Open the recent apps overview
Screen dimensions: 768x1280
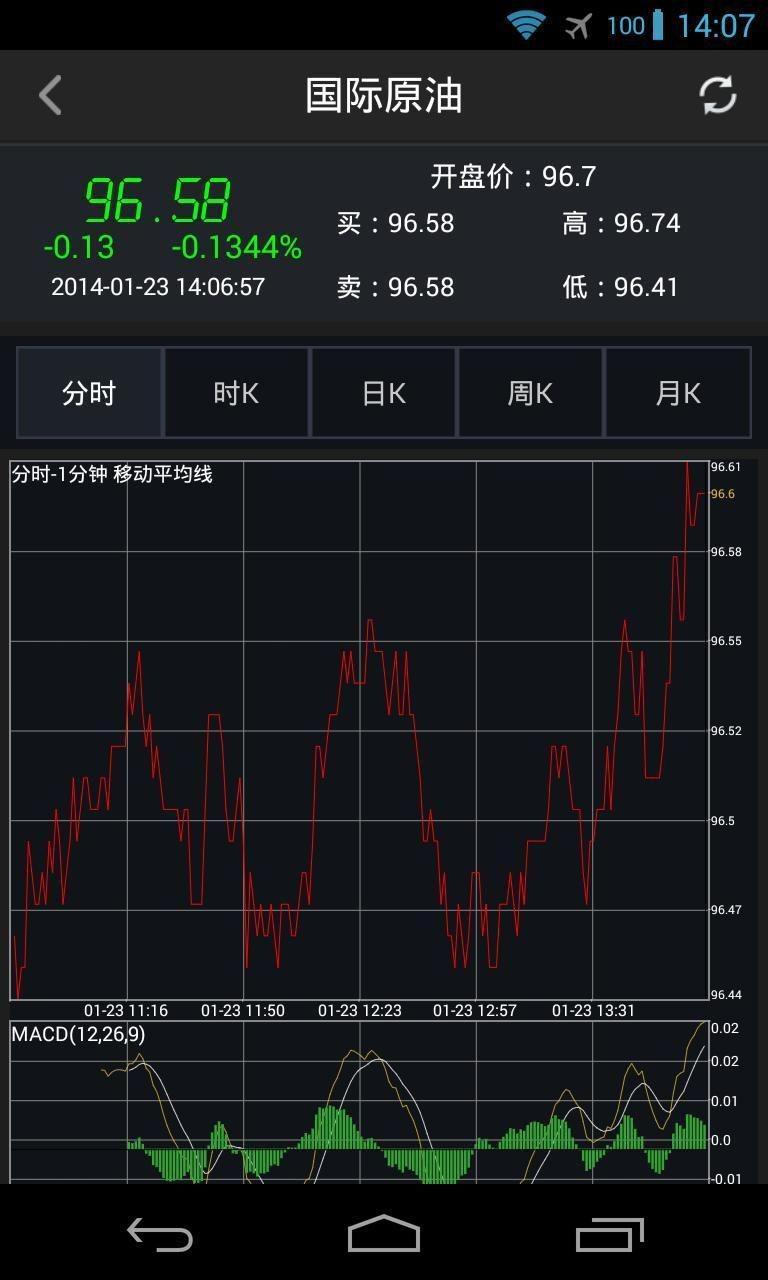pos(610,1234)
